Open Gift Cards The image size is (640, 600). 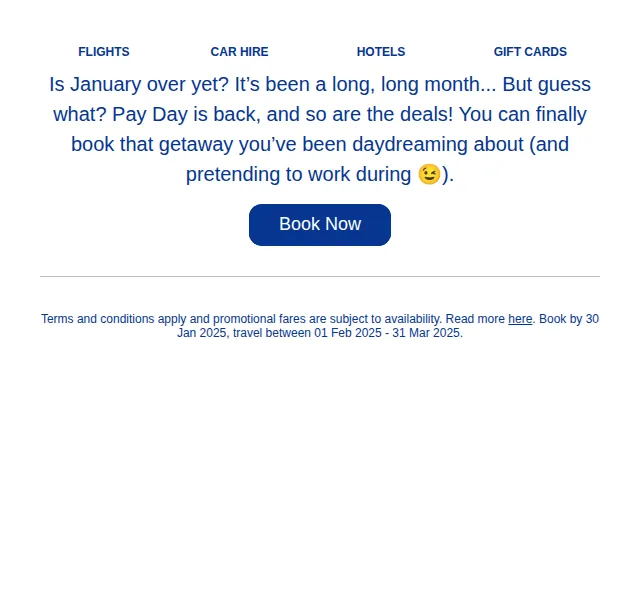point(530,52)
